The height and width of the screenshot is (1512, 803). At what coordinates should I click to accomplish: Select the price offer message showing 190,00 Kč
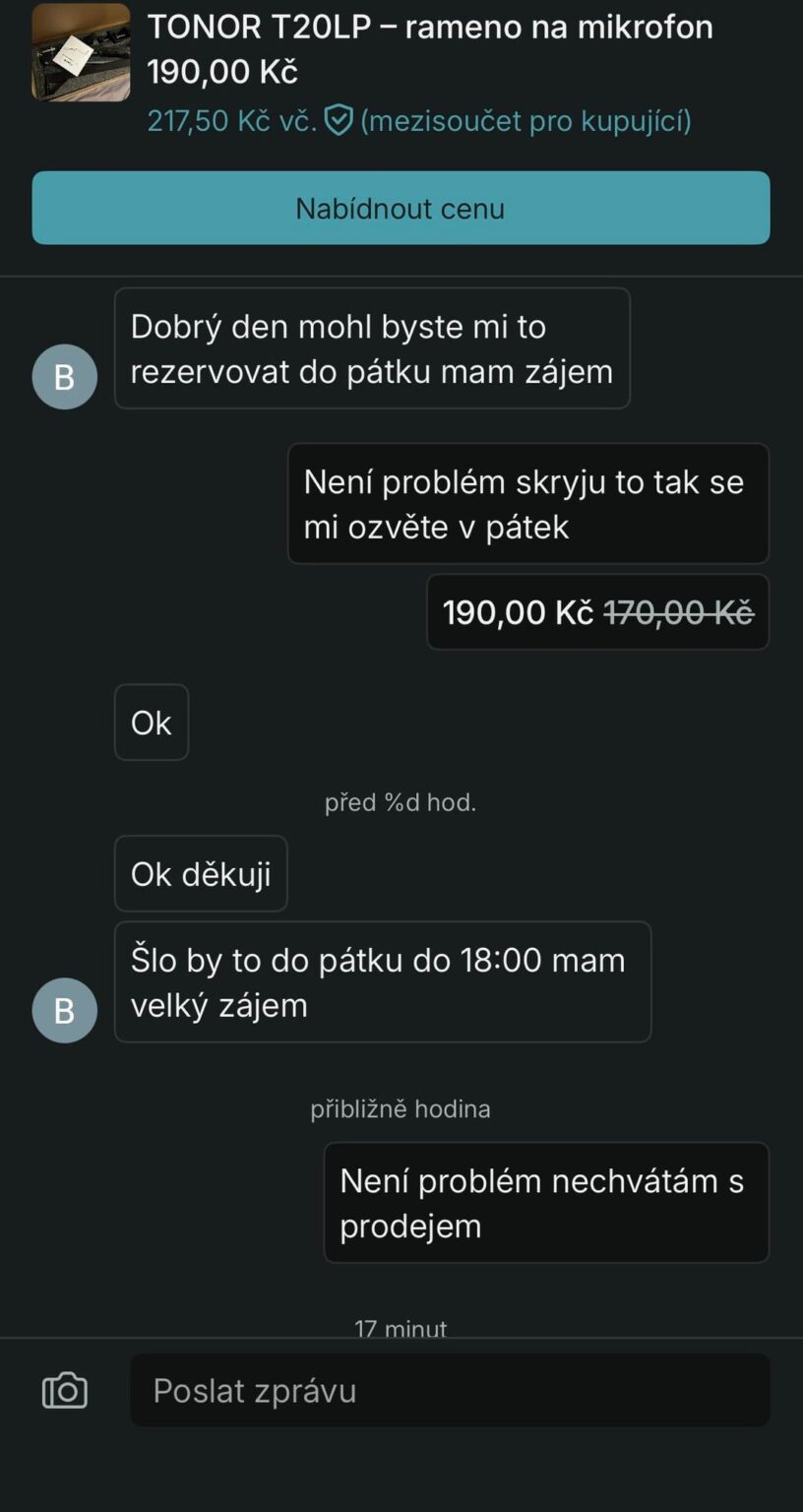pyautogui.click(x=519, y=612)
